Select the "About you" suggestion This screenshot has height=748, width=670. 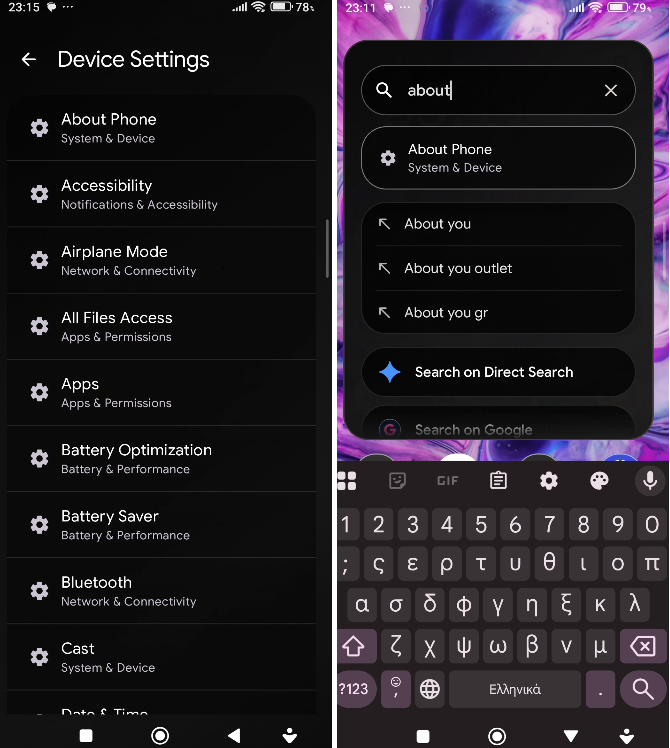click(x=498, y=224)
